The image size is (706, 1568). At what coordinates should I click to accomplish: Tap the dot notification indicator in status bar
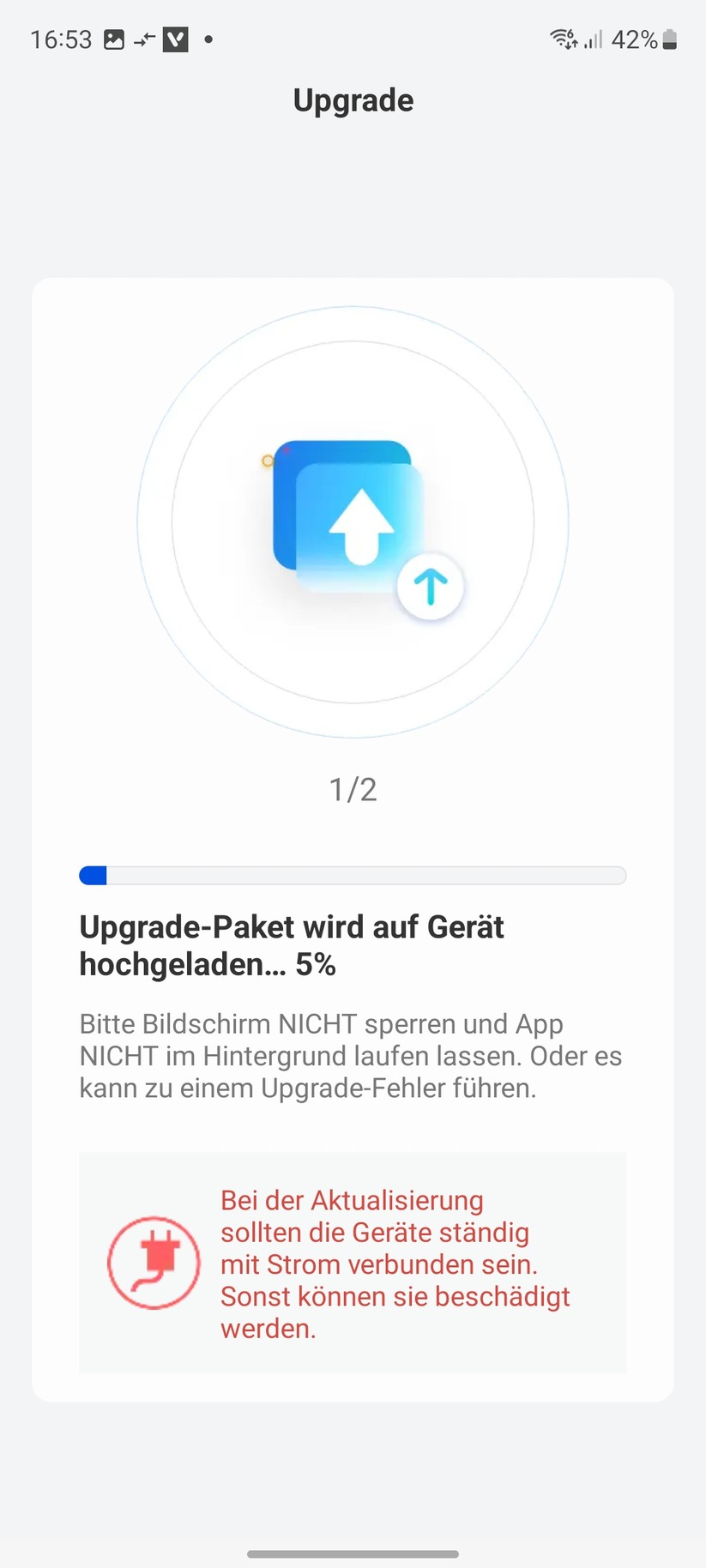click(208, 40)
